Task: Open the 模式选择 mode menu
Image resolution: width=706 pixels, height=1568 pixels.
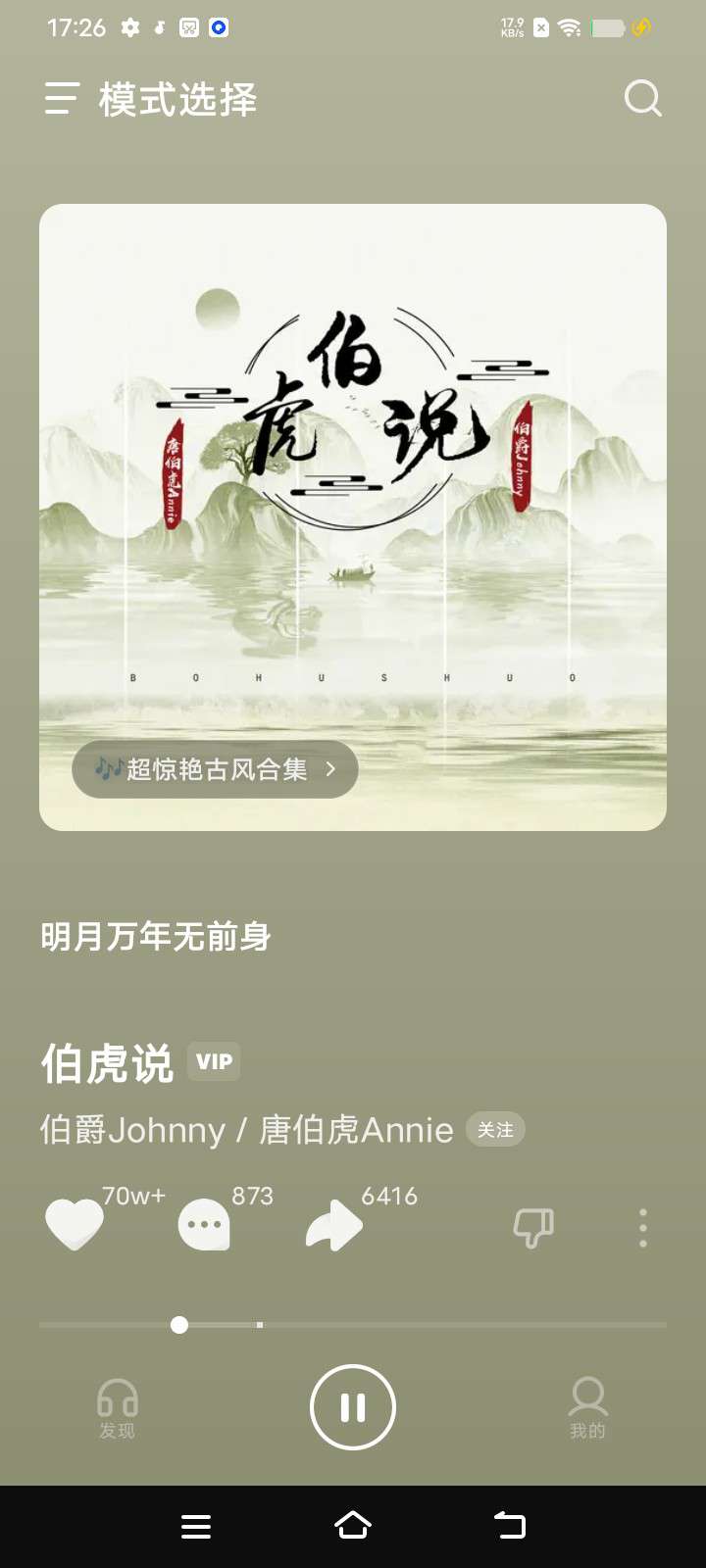Action: pos(152,100)
